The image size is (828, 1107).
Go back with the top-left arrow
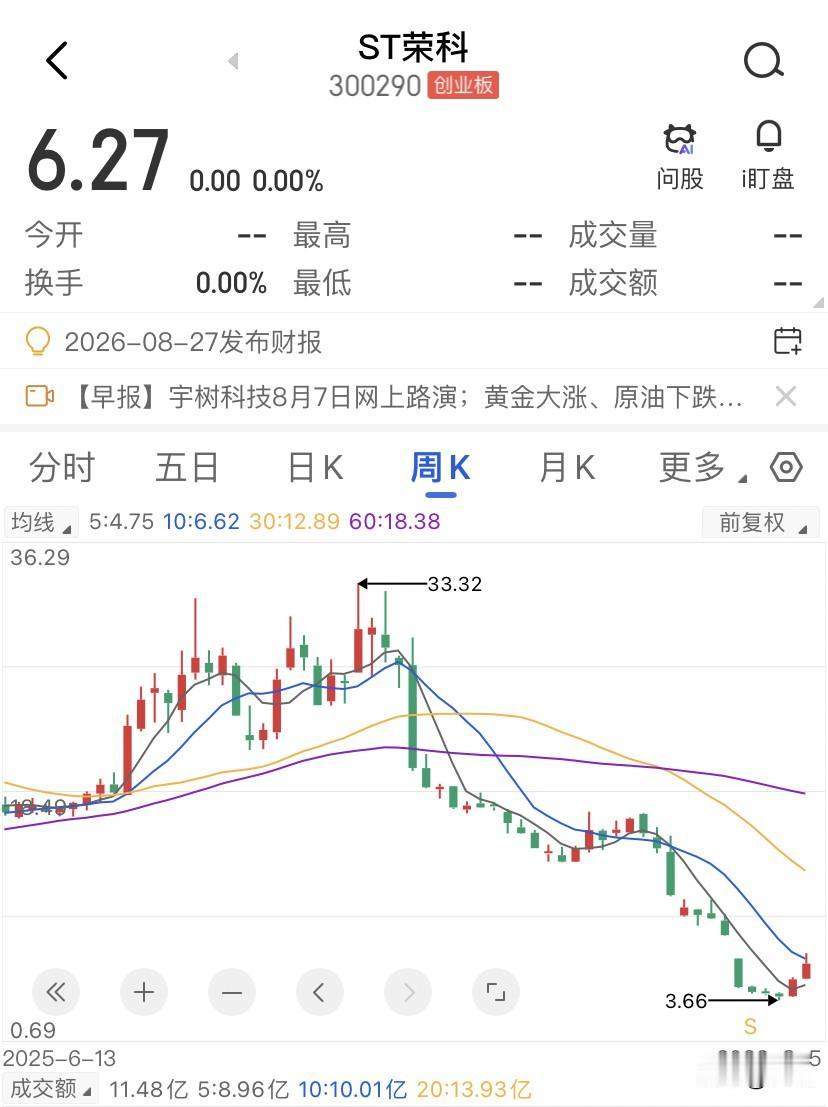click(56, 61)
